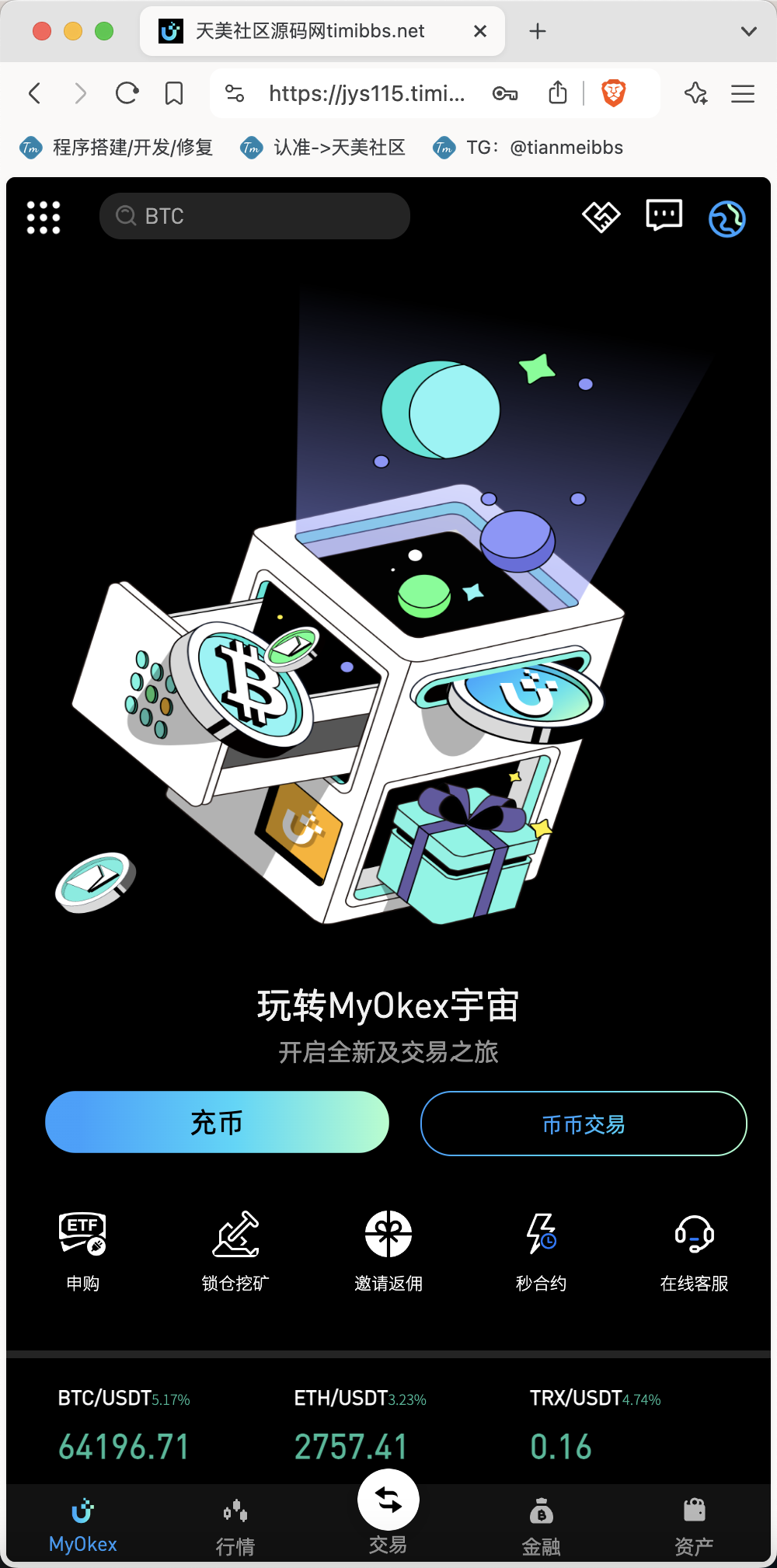This screenshot has width=777, height=1568.
Task: Open the chat message icon
Action: (x=664, y=215)
